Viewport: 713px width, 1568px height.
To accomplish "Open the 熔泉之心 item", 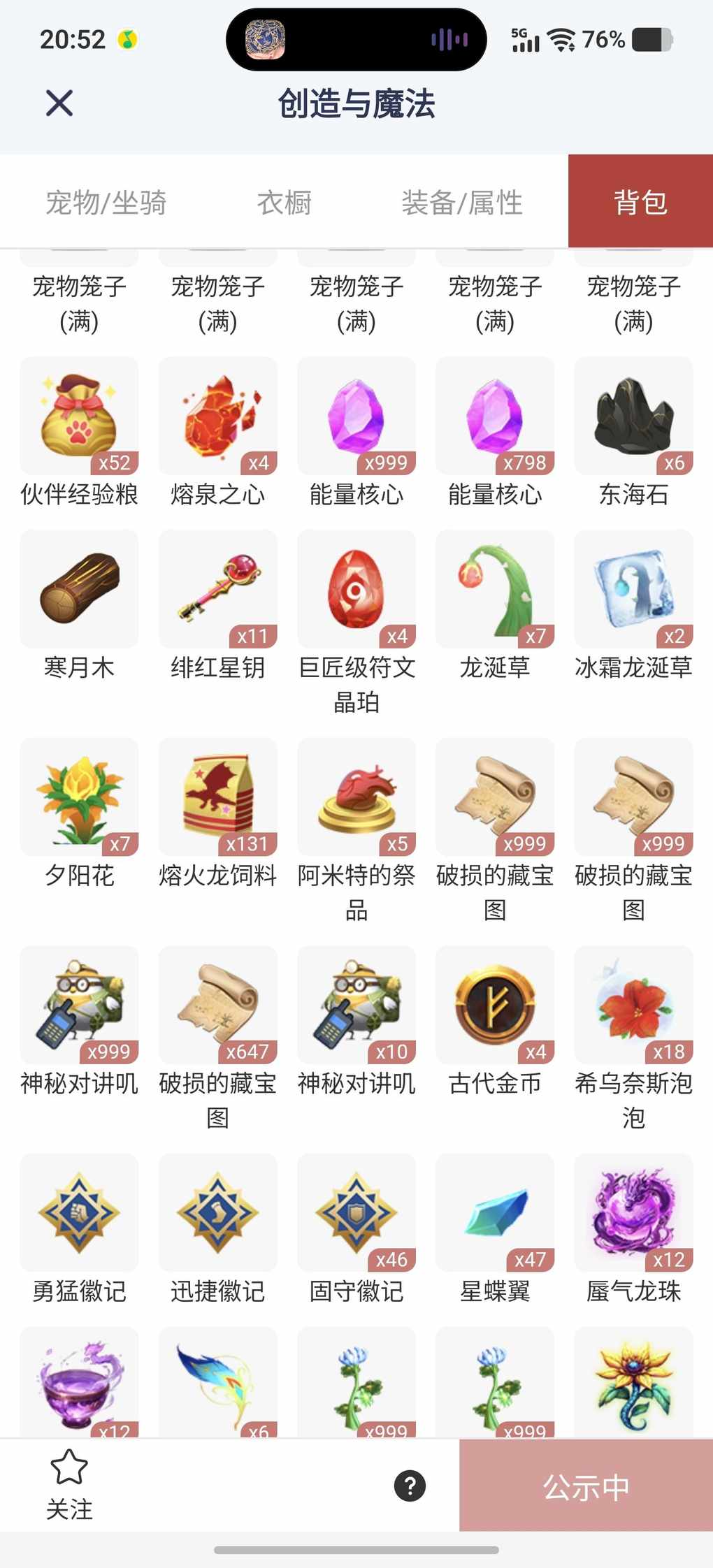I will [217, 417].
